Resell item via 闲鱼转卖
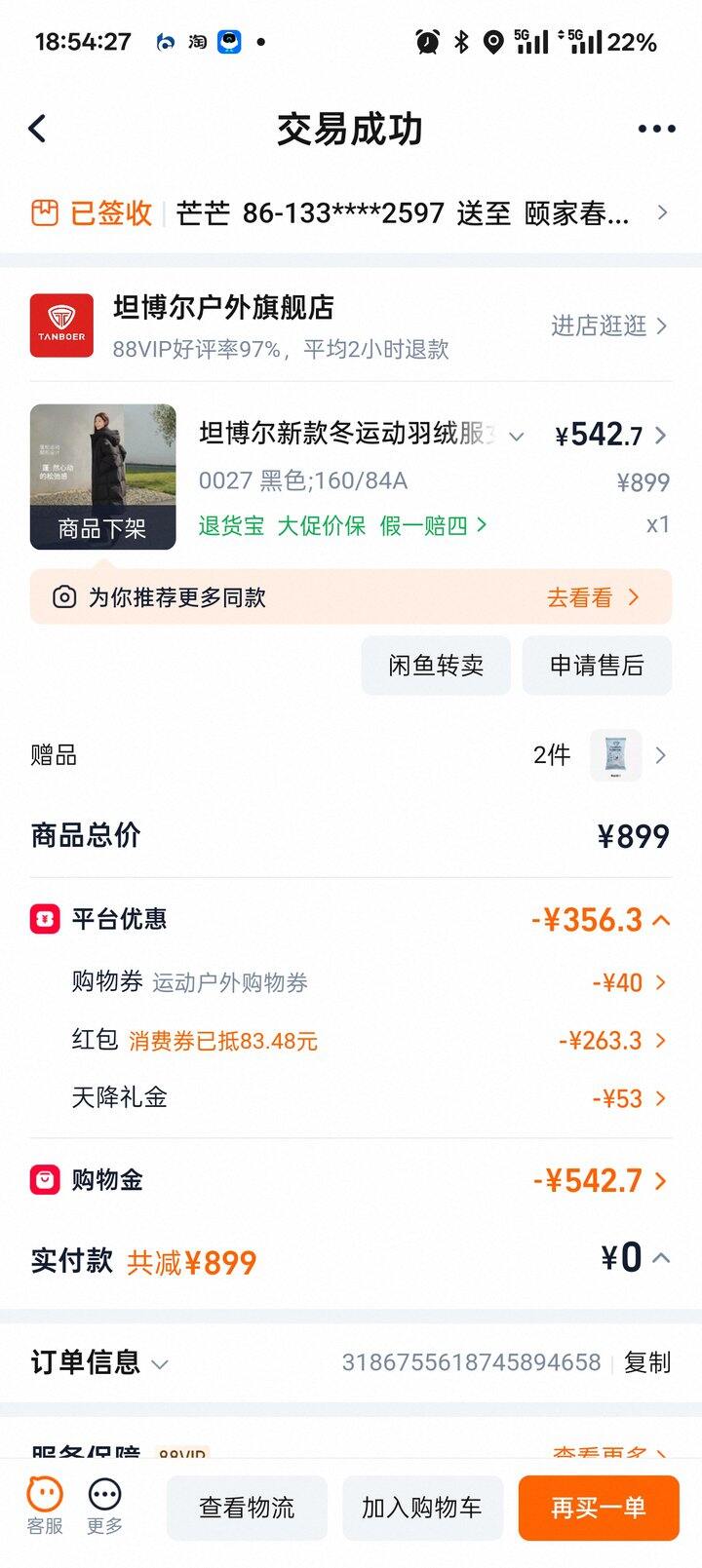This screenshot has width=702, height=1568. [x=436, y=666]
